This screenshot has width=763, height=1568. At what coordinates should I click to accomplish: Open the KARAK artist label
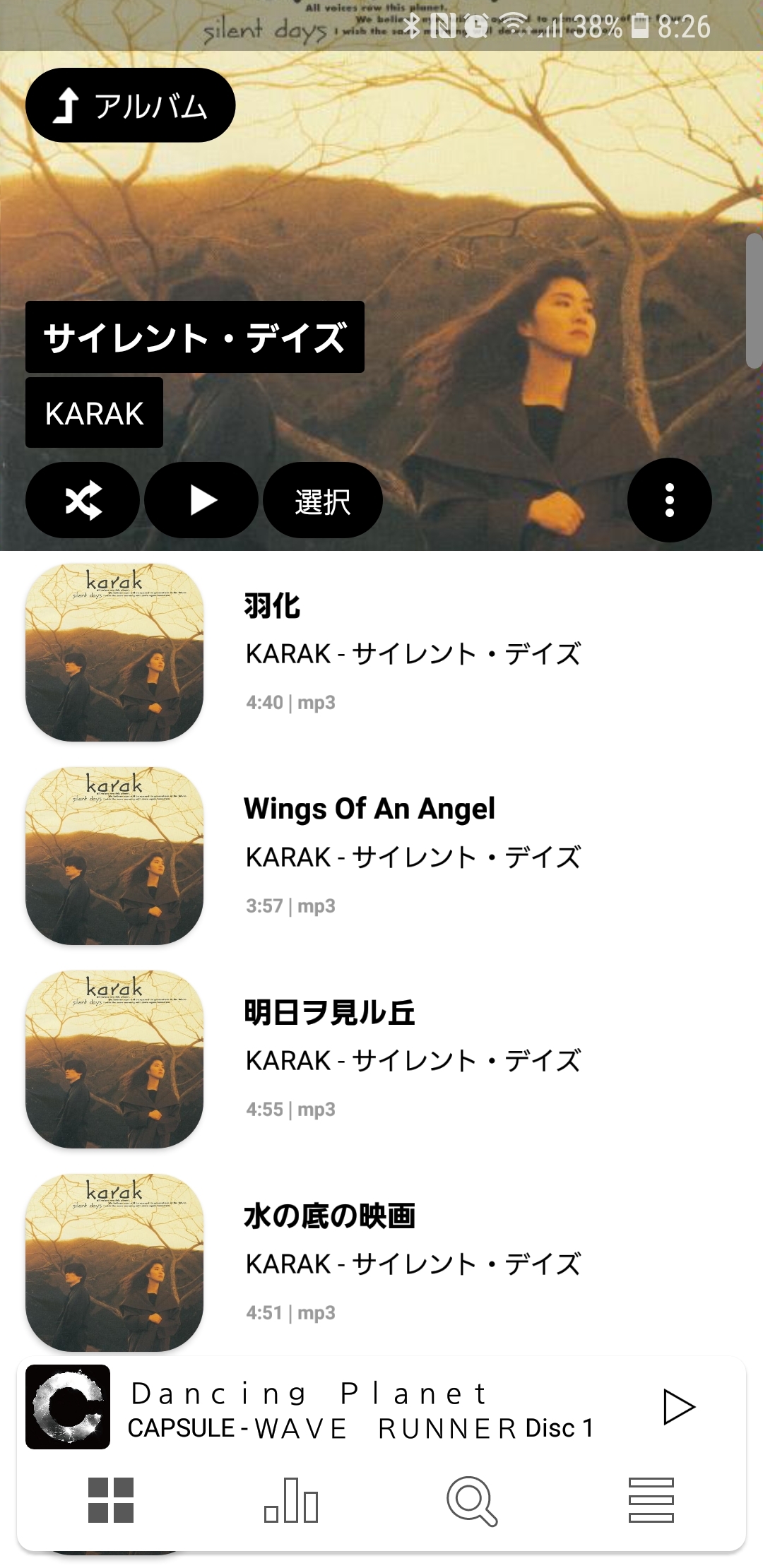94,413
